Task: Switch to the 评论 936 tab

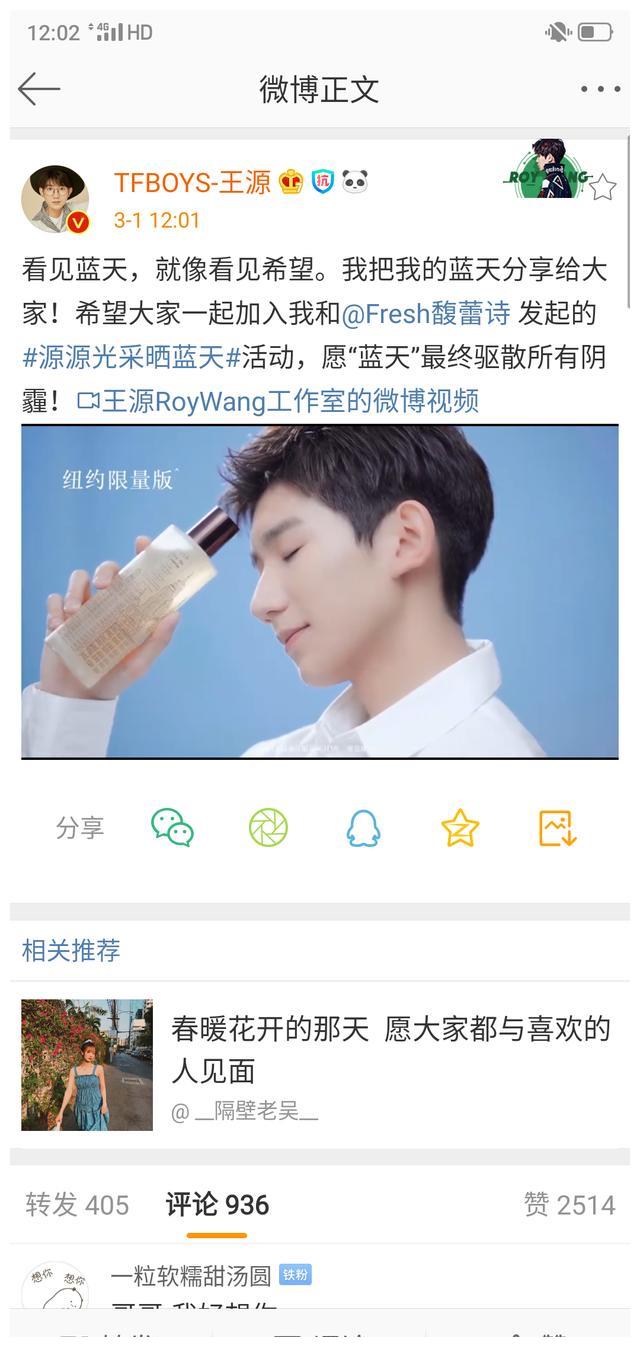Action: (x=217, y=1205)
